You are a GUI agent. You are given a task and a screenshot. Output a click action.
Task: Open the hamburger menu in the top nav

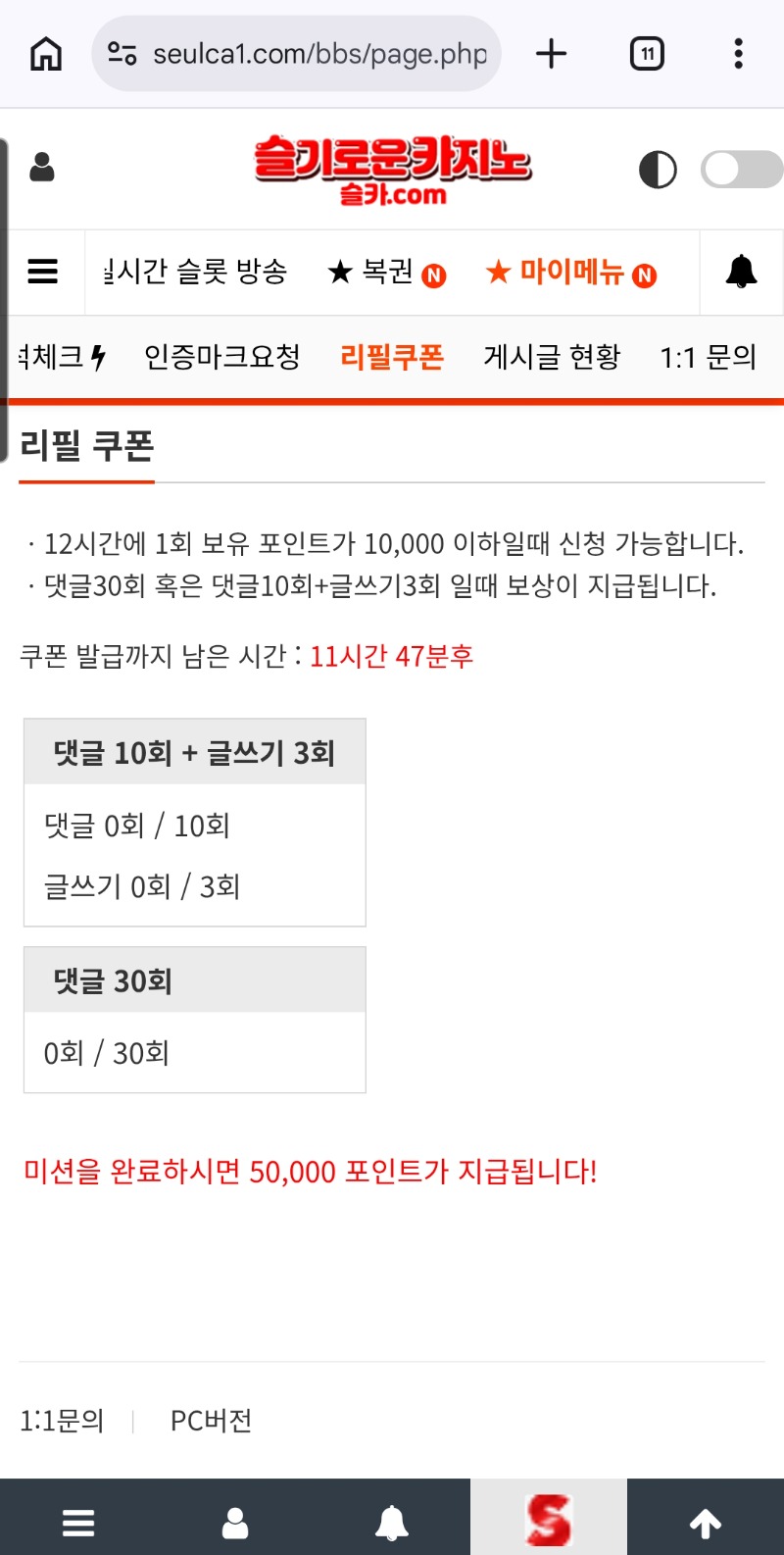42,272
